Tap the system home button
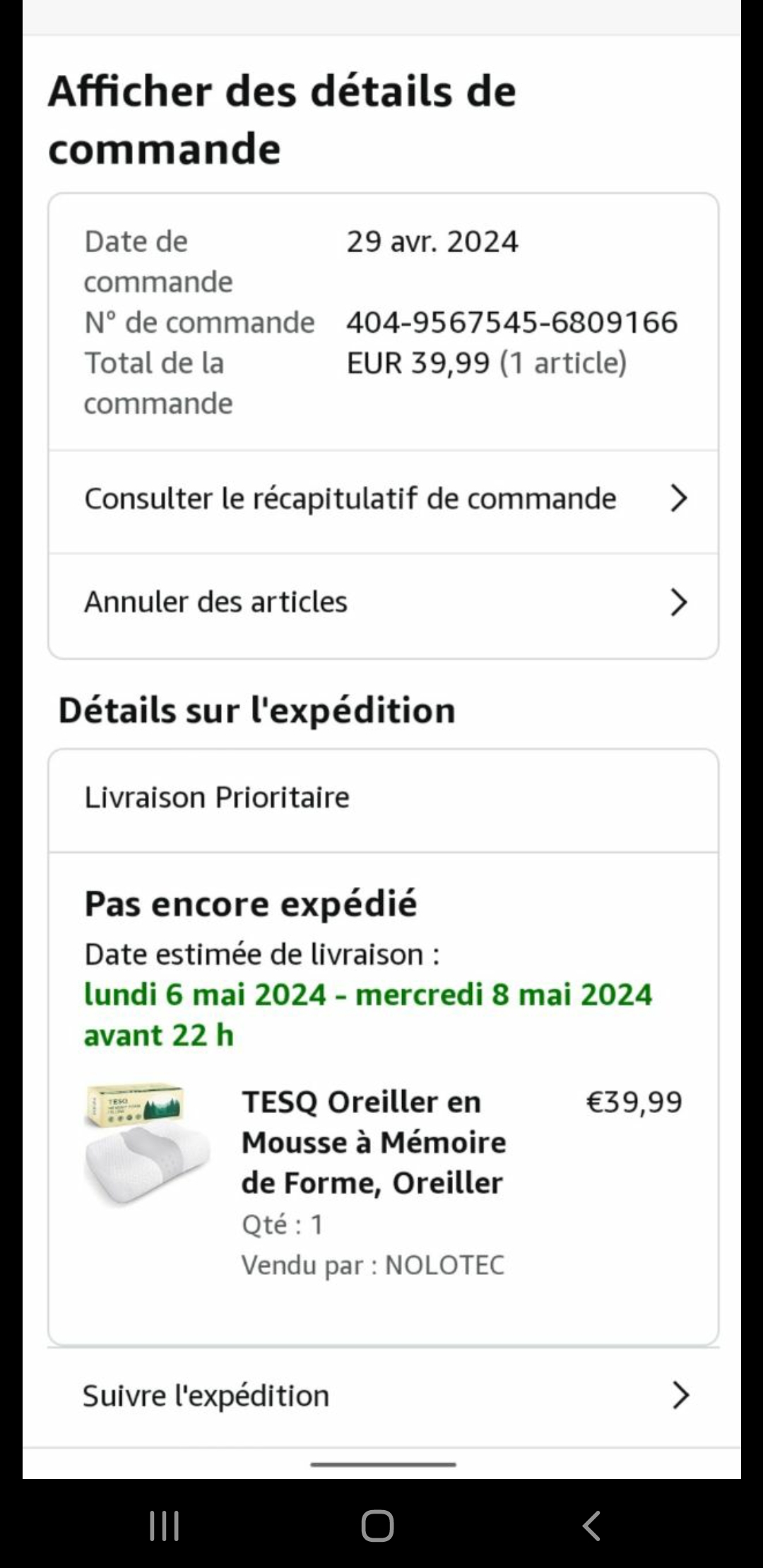763x1568 pixels. (377, 1526)
